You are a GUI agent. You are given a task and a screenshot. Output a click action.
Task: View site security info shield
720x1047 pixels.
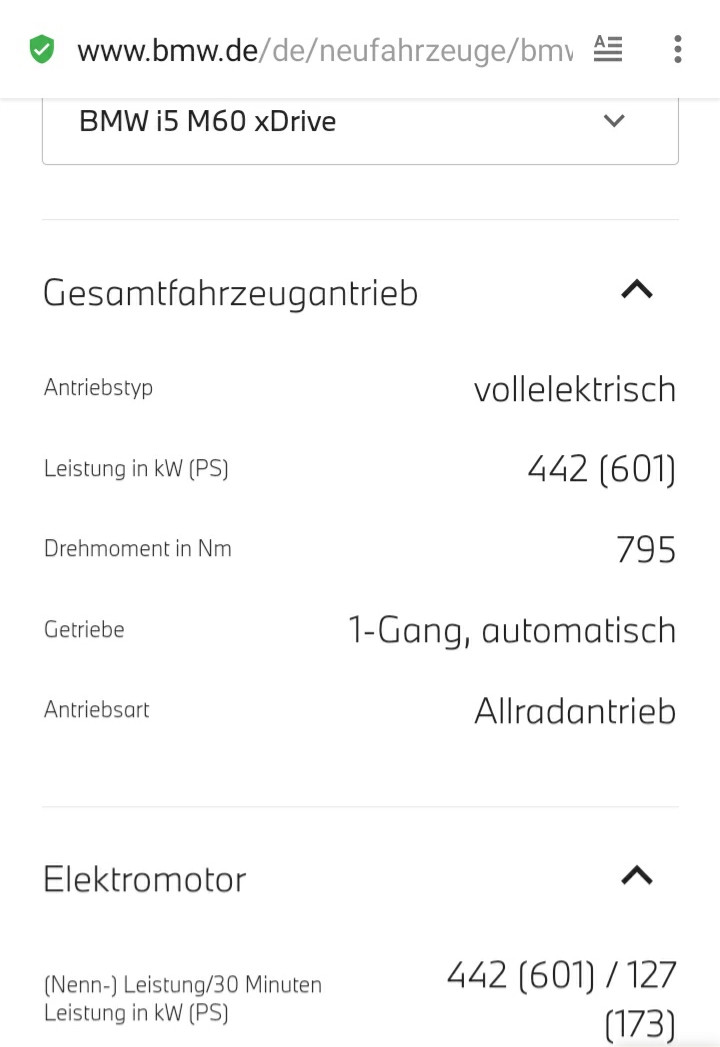(x=42, y=49)
